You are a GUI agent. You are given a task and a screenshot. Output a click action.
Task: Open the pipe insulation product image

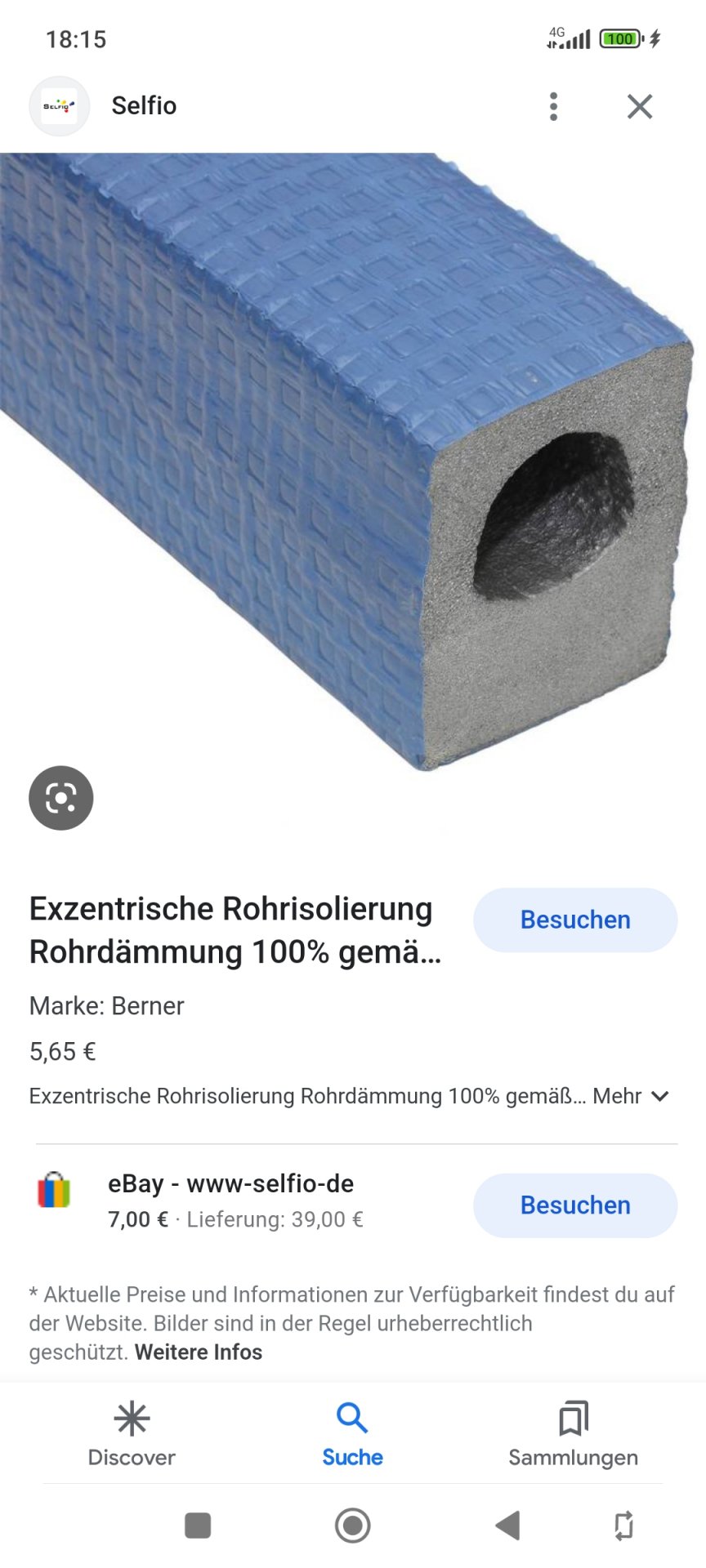tap(351, 457)
